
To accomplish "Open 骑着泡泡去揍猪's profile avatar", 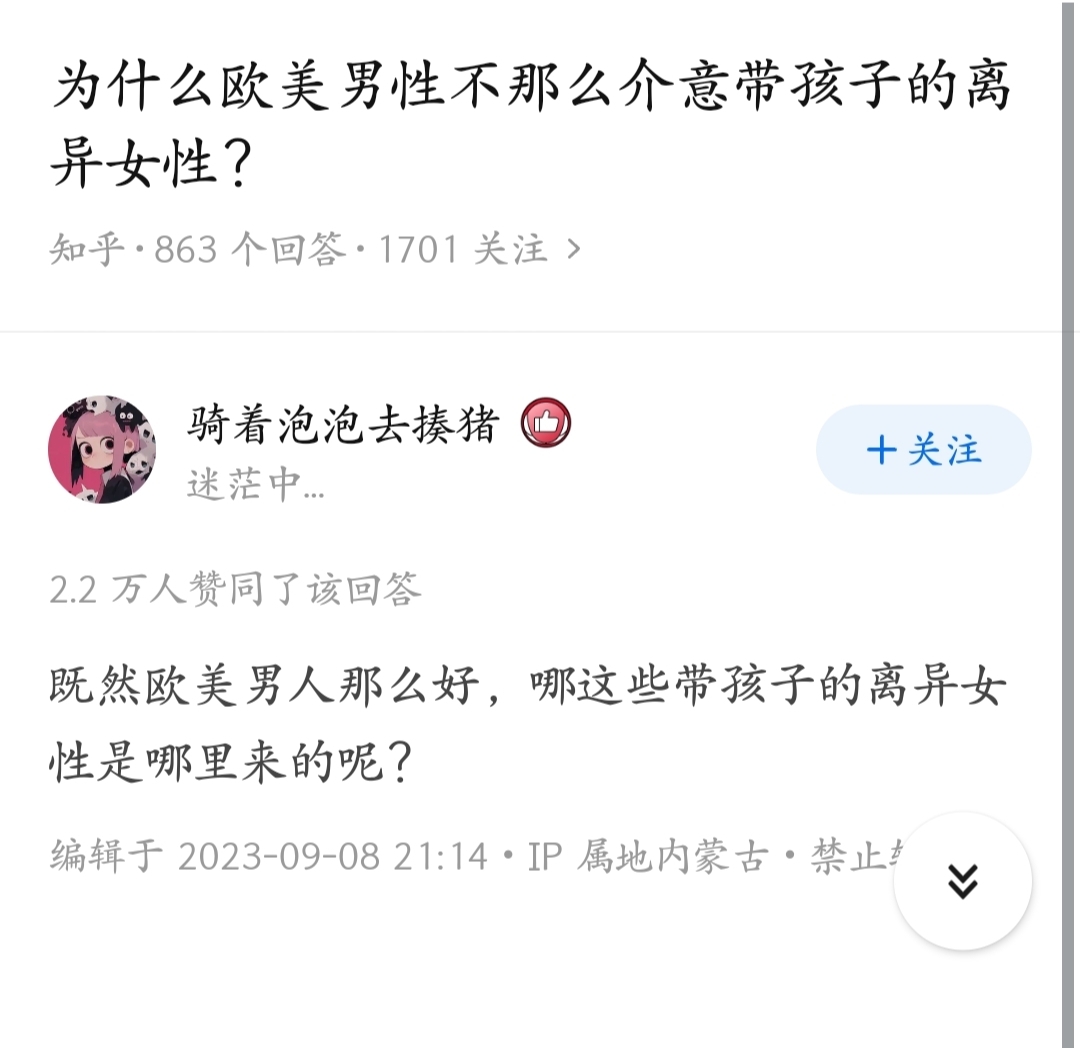I will pos(102,449).
